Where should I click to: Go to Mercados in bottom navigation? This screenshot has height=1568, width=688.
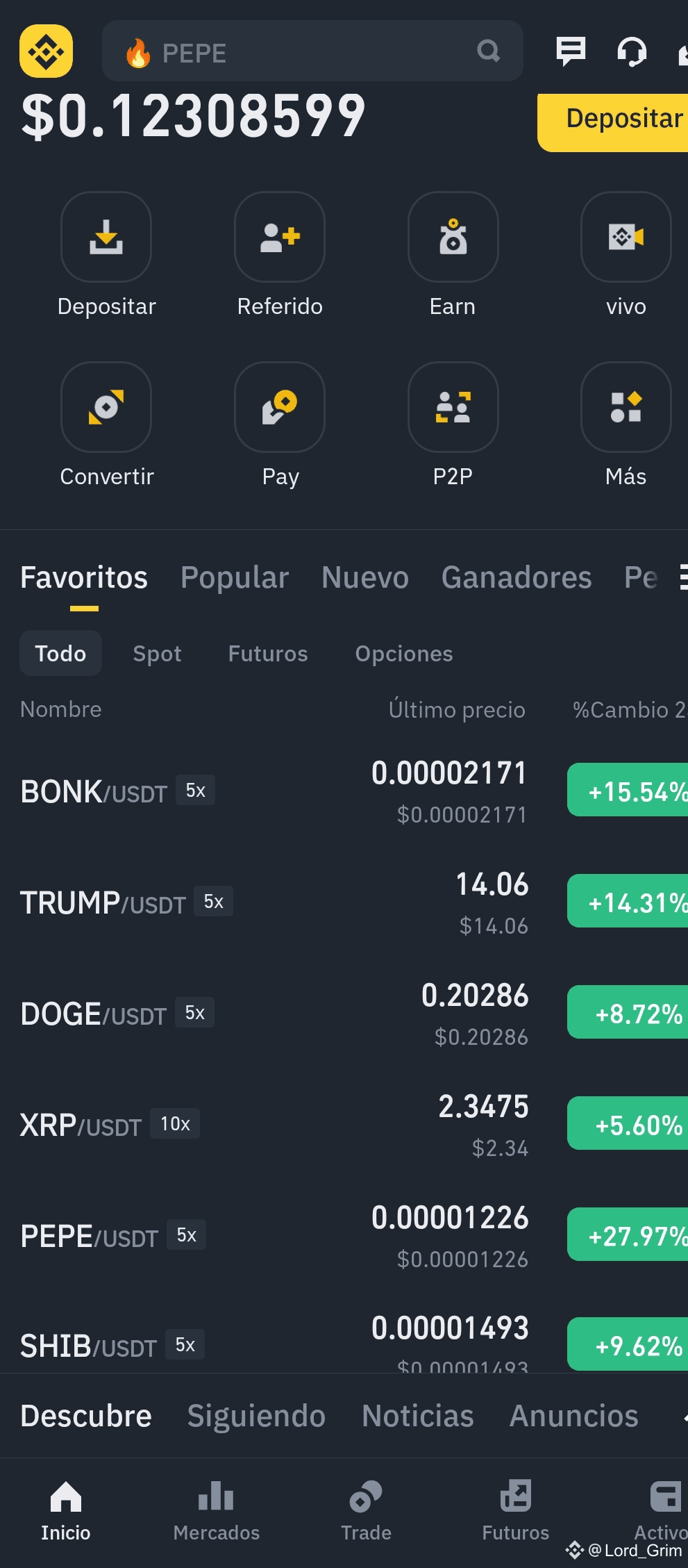pyautogui.click(x=216, y=1511)
